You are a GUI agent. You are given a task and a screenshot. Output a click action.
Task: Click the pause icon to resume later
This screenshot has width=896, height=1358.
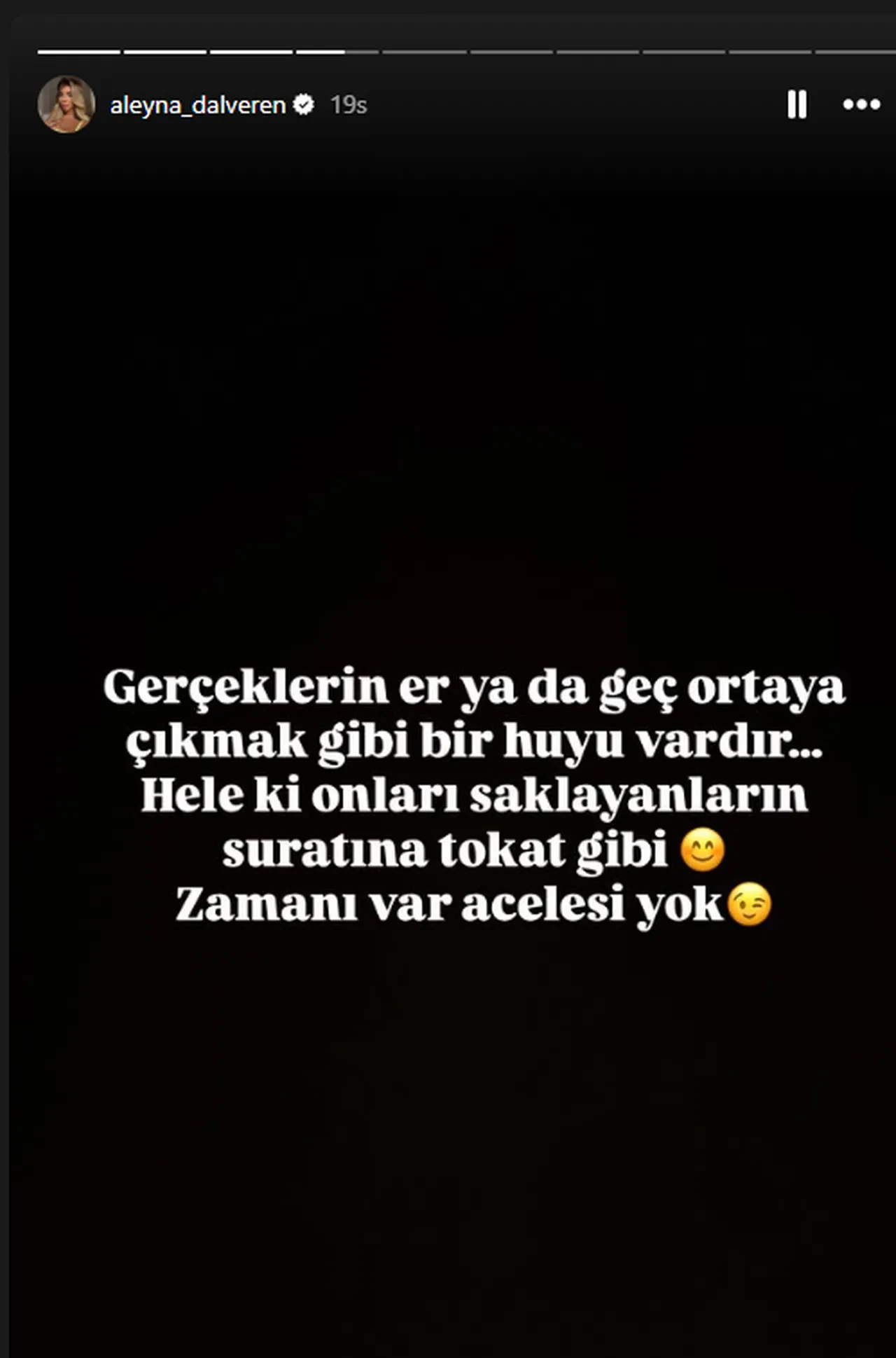[796, 105]
